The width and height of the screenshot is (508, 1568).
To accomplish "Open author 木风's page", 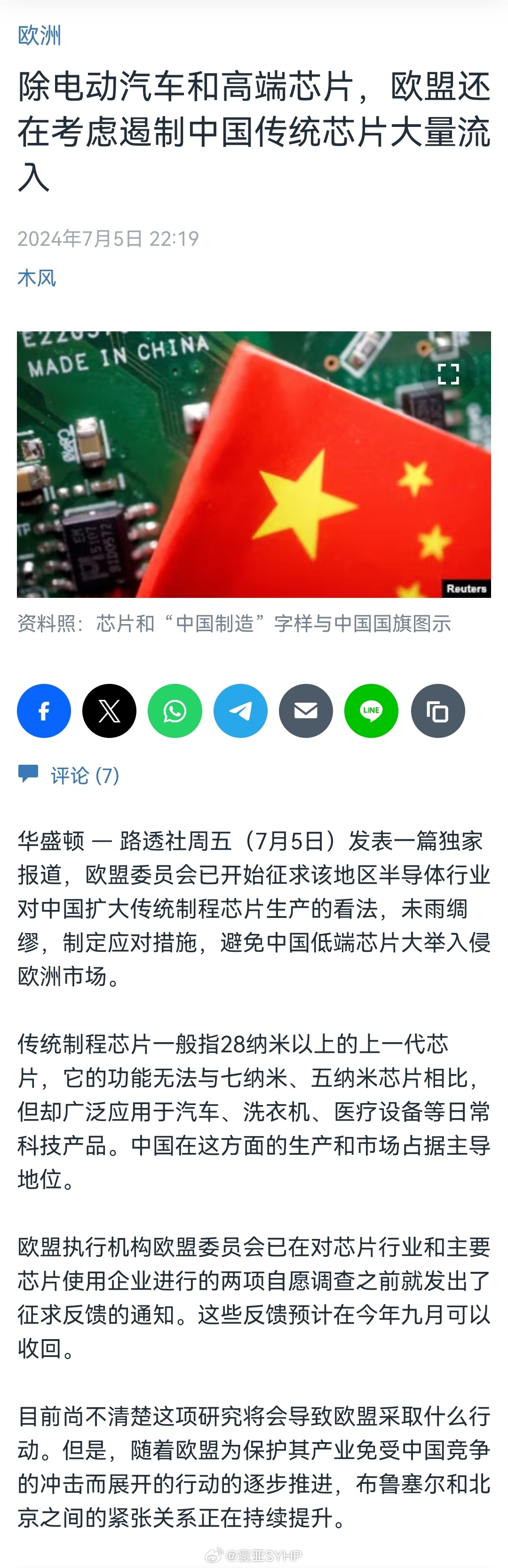I will (x=37, y=278).
